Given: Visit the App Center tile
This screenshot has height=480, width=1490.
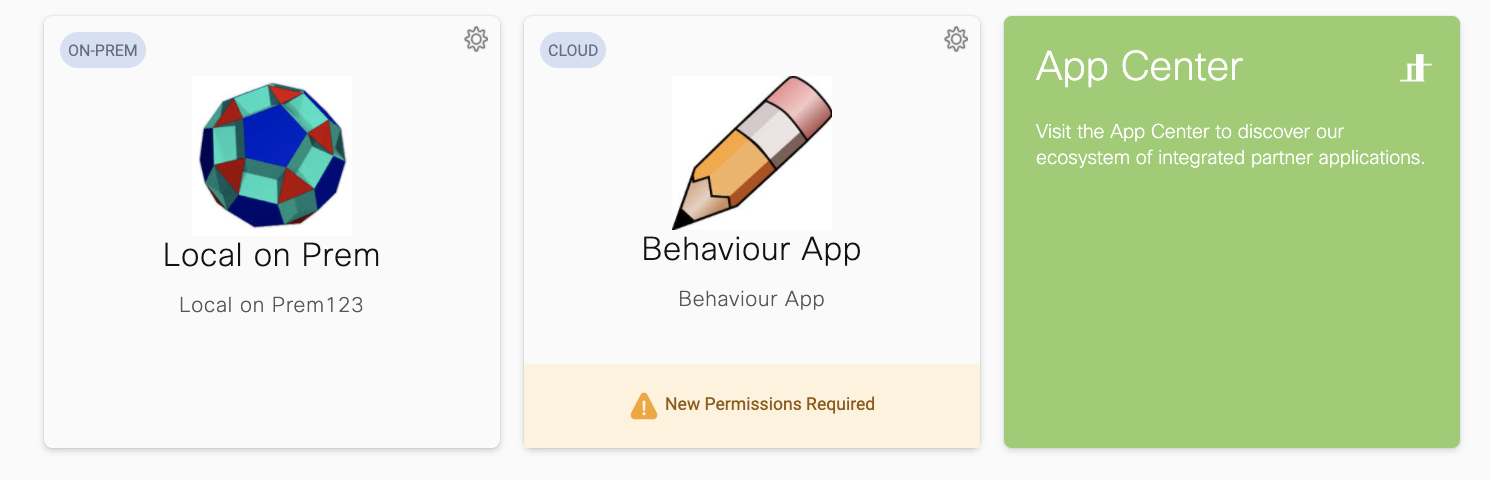Looking at the screenshot, I should point(1231,230).
